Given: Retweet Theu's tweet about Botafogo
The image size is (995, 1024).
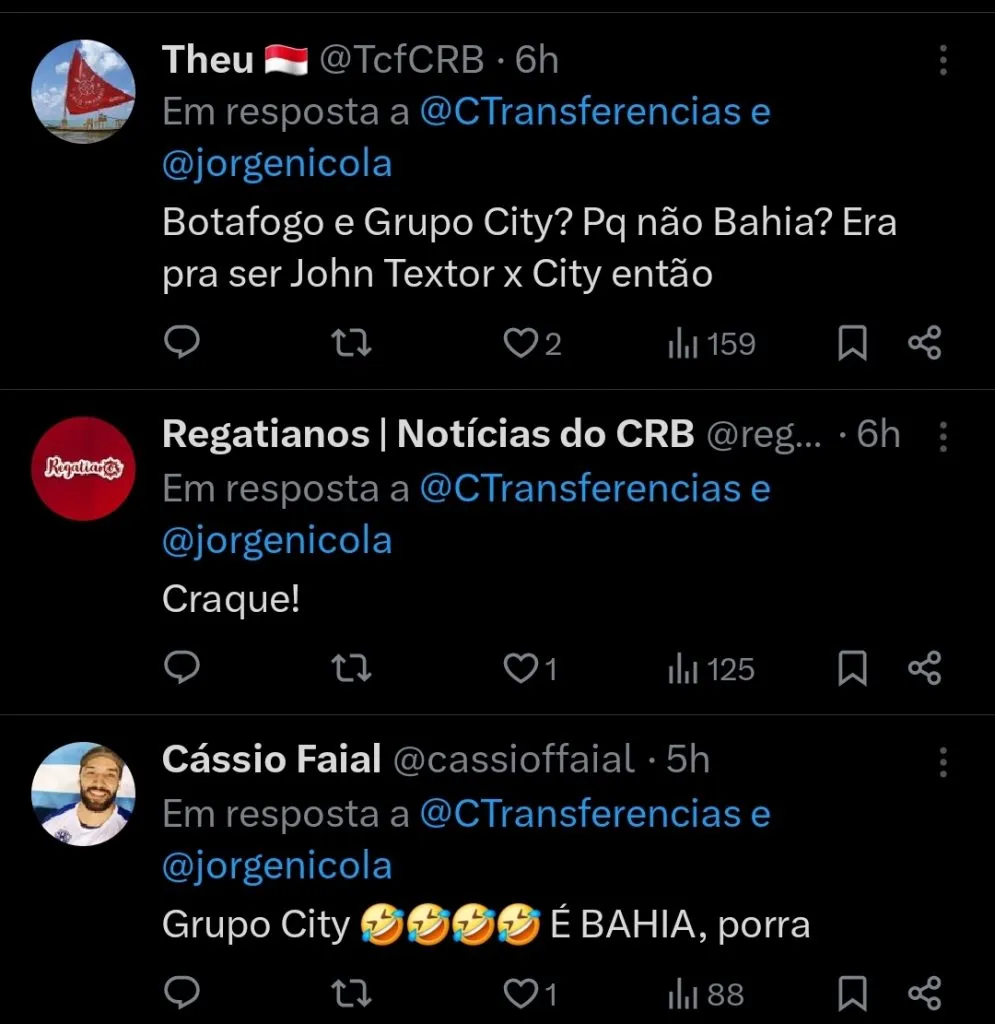Looking at the screenshot, I should (351, 343).
